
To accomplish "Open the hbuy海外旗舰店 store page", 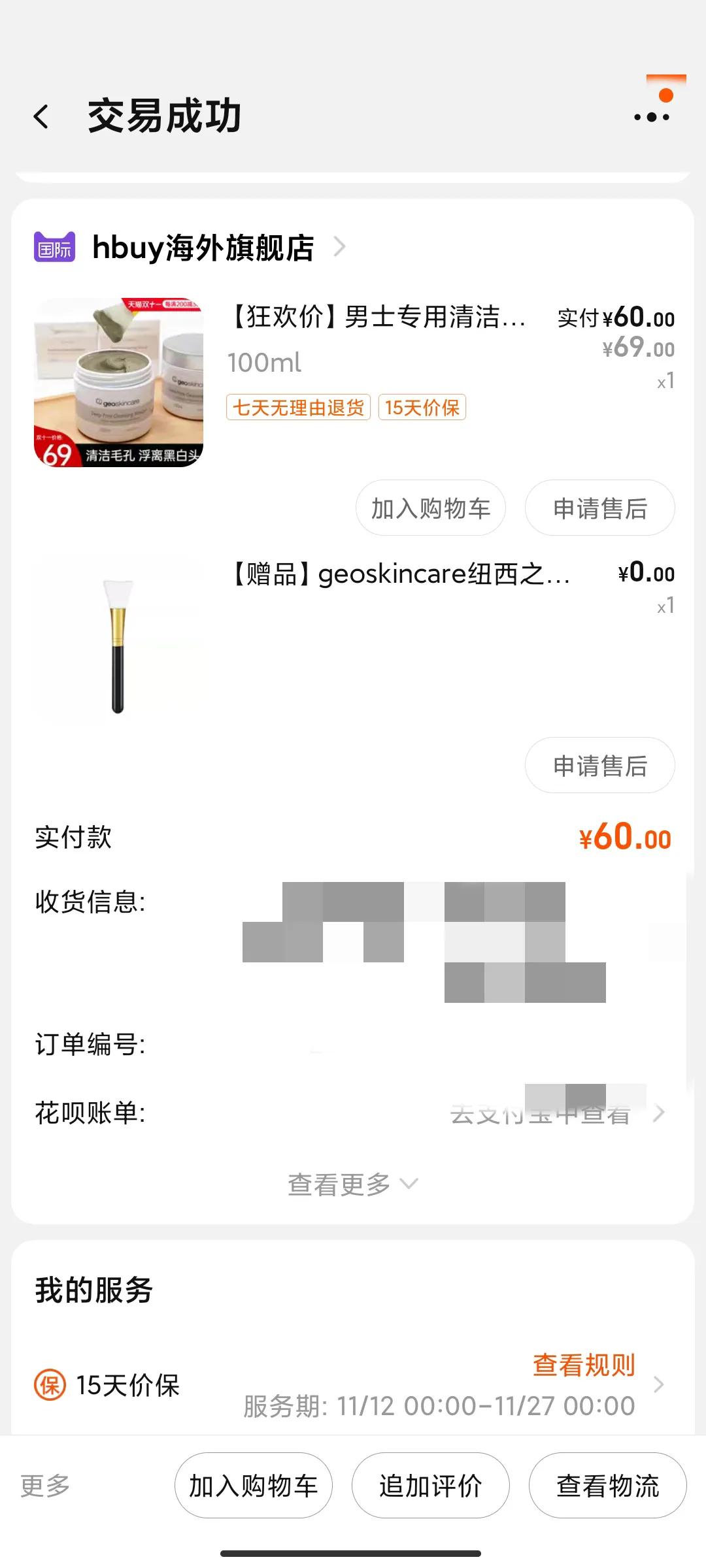I will point(203,247).
